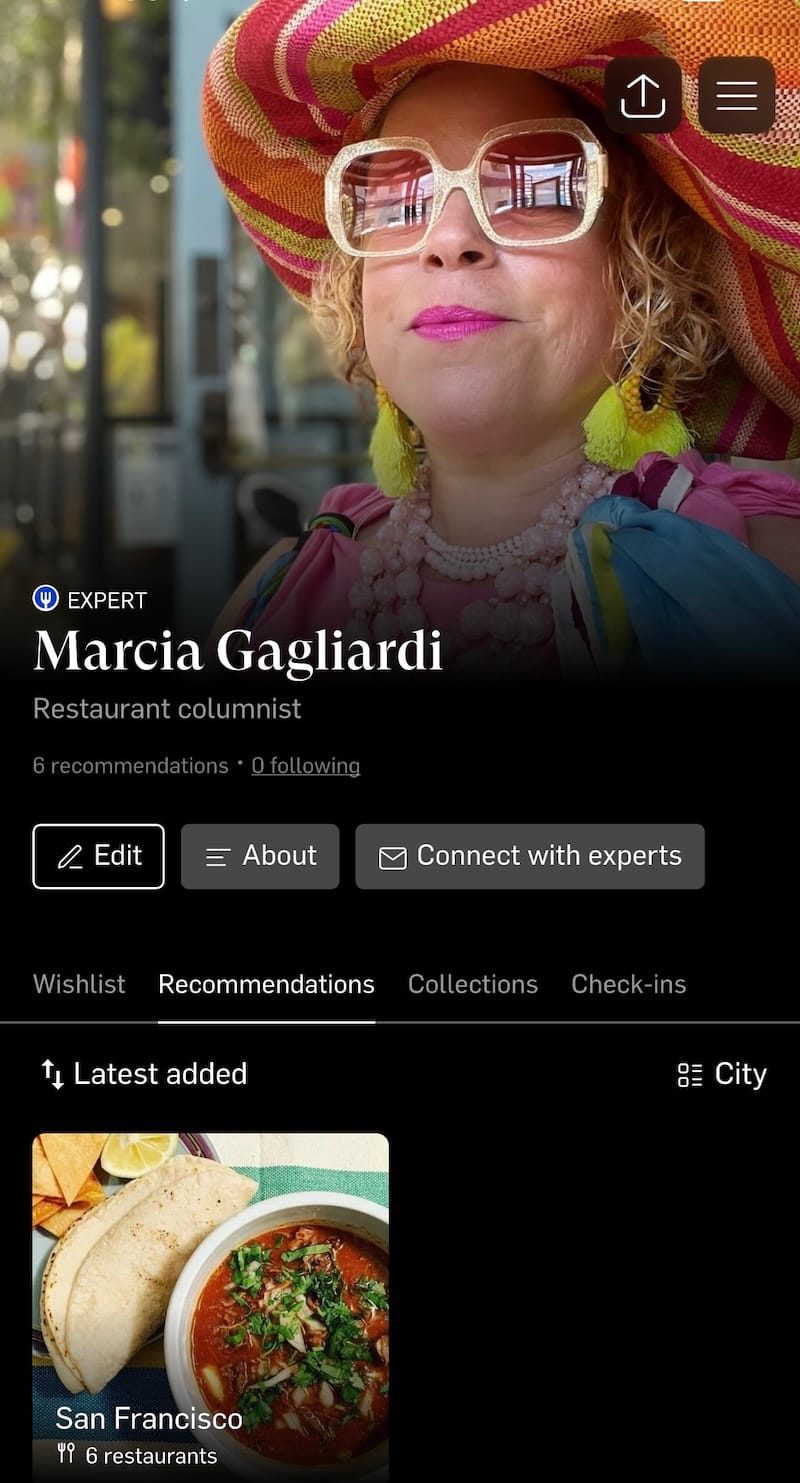
Task: View the 0 following list
Action: click(306, 765)
